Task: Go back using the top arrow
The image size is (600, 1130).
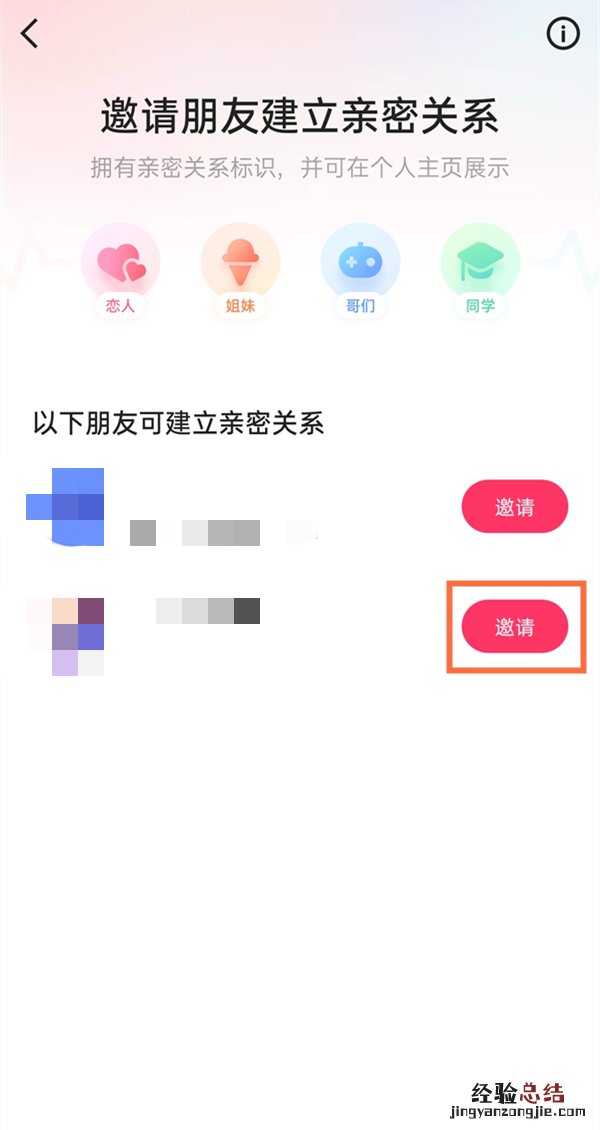Action: pos(30,34)
